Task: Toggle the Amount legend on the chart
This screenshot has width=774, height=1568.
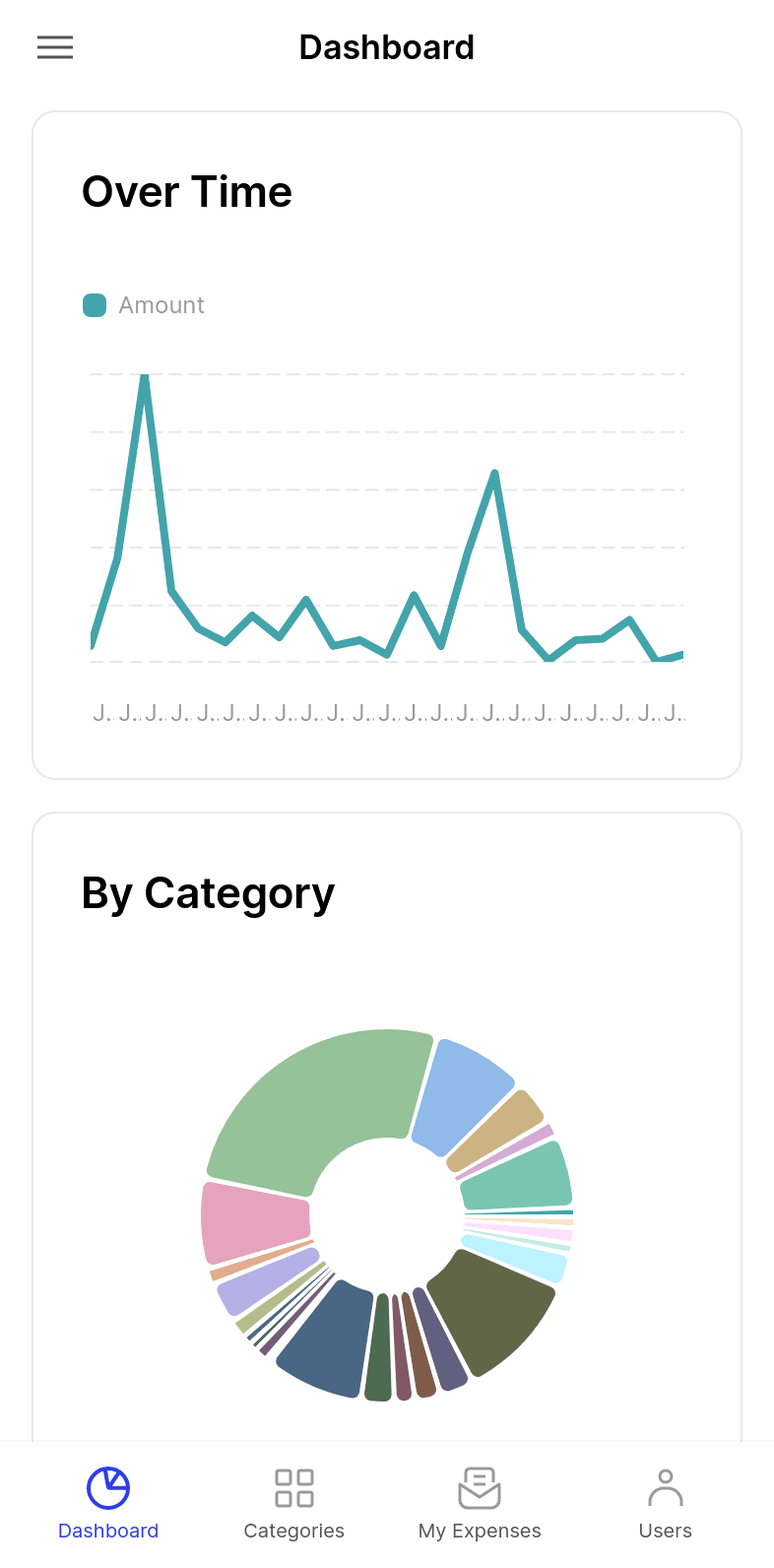Action: pyautogui.click(x=144, y=305)
